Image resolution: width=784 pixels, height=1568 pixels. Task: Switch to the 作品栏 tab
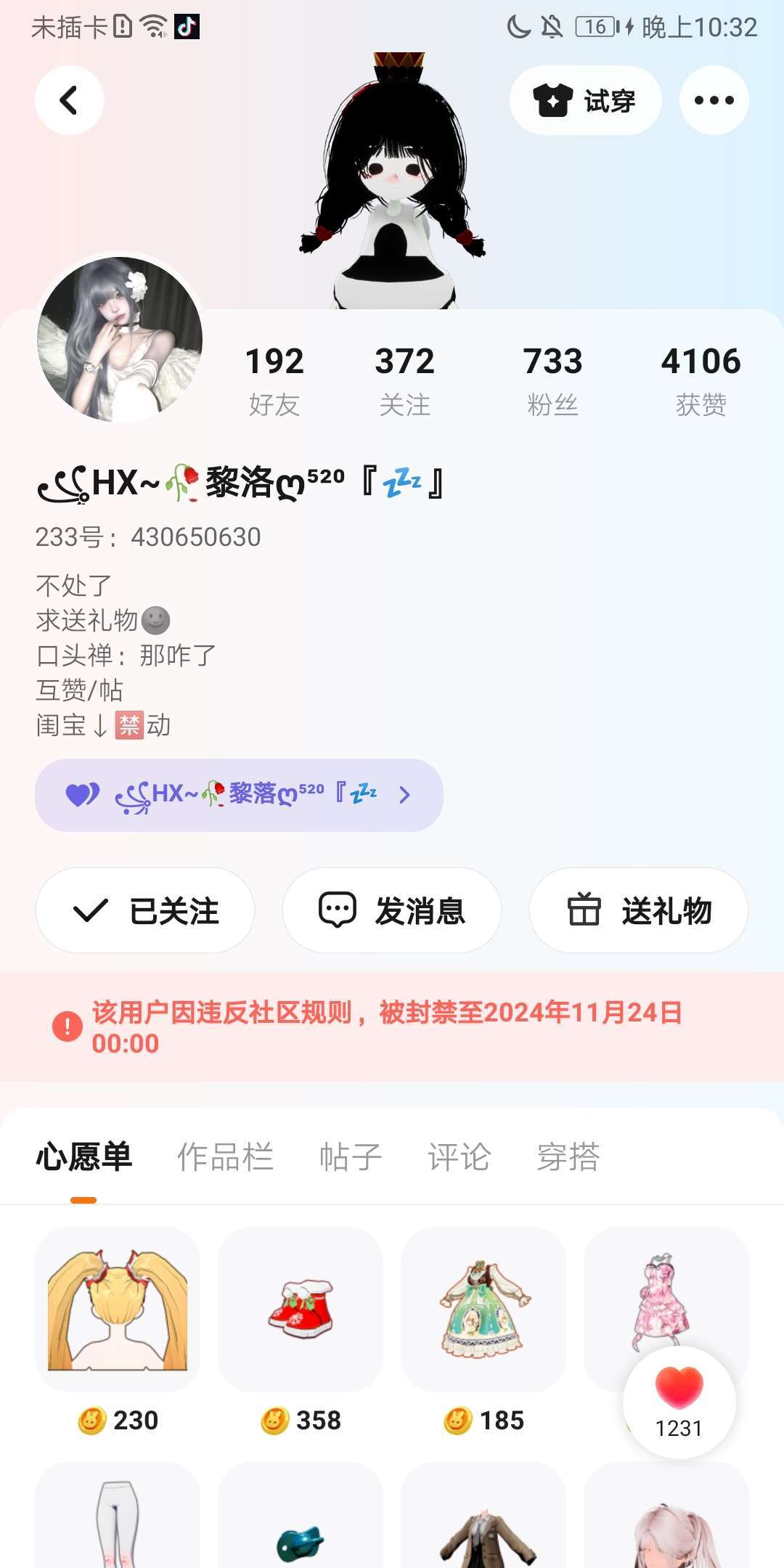pyautogui.click(x=225, y=1156)
